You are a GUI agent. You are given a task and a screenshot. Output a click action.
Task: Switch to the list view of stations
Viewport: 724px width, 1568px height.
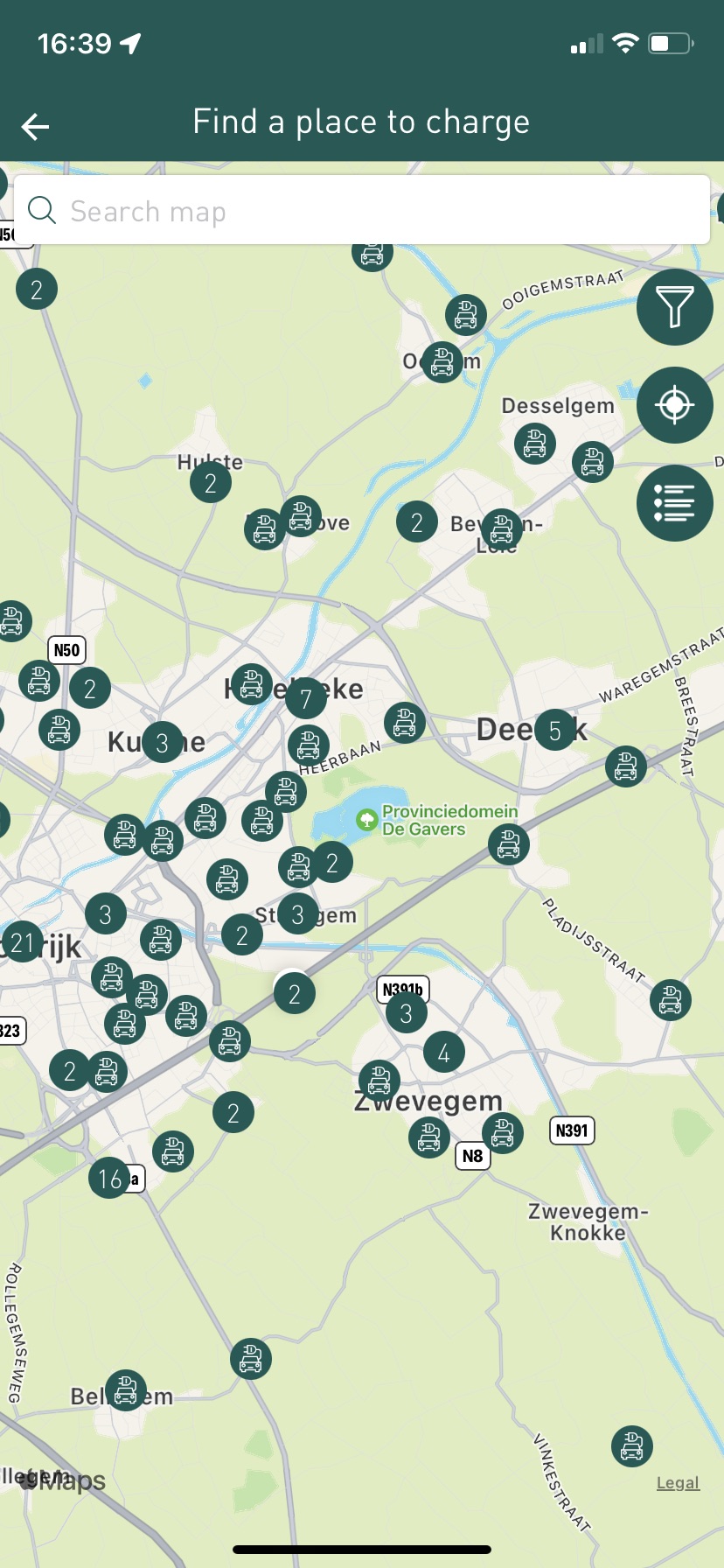pyautogui.click(x=675, y=503)
